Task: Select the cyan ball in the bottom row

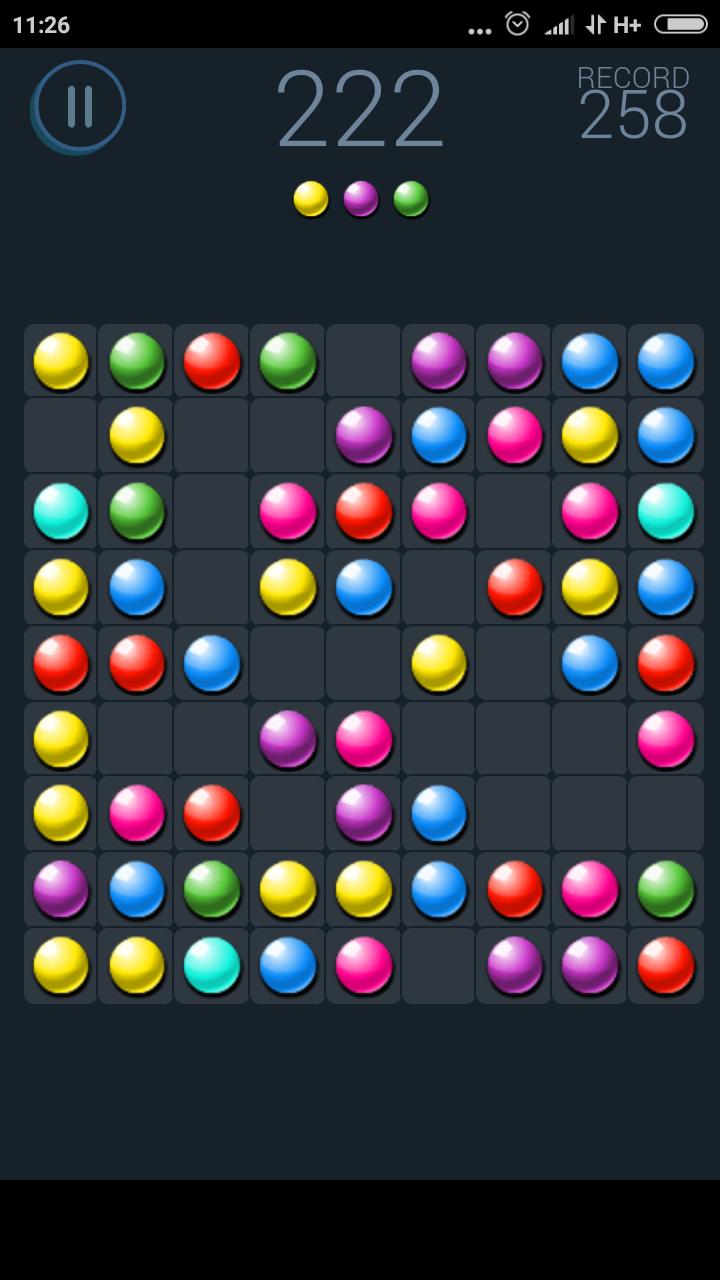Action: pyautogui.click(x=212, y=965)
